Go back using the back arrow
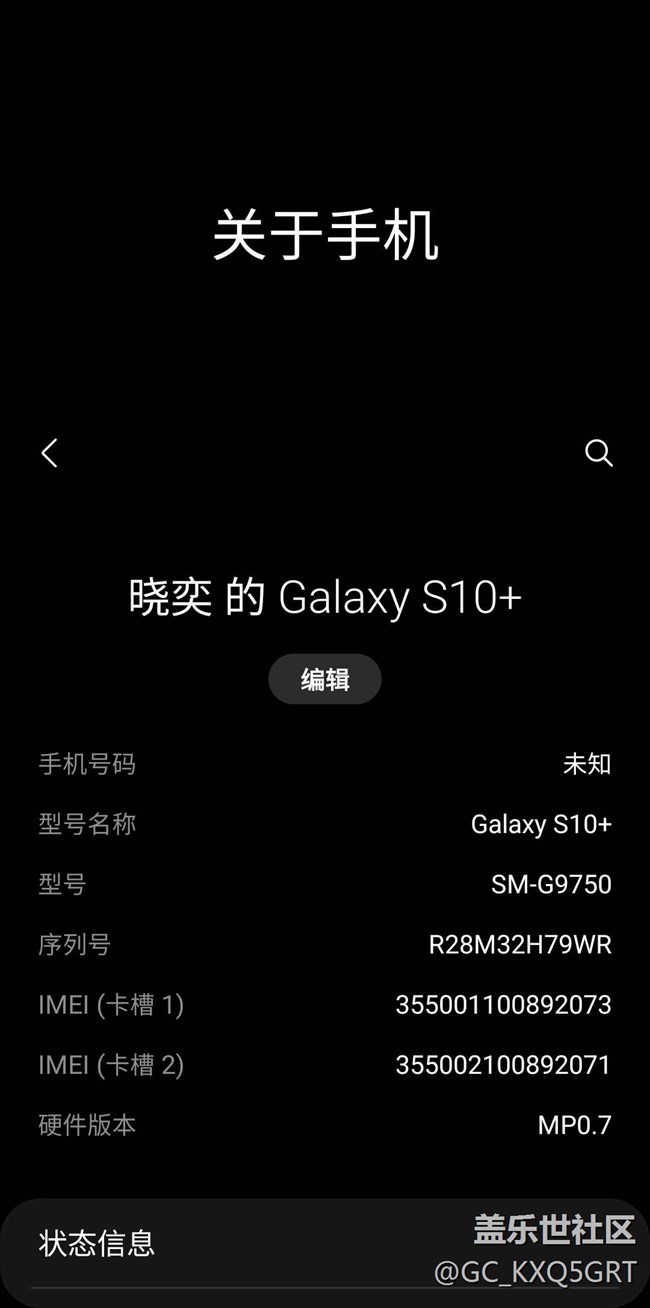This screenshot has width=650, height=1308. (x=49, y=453)
